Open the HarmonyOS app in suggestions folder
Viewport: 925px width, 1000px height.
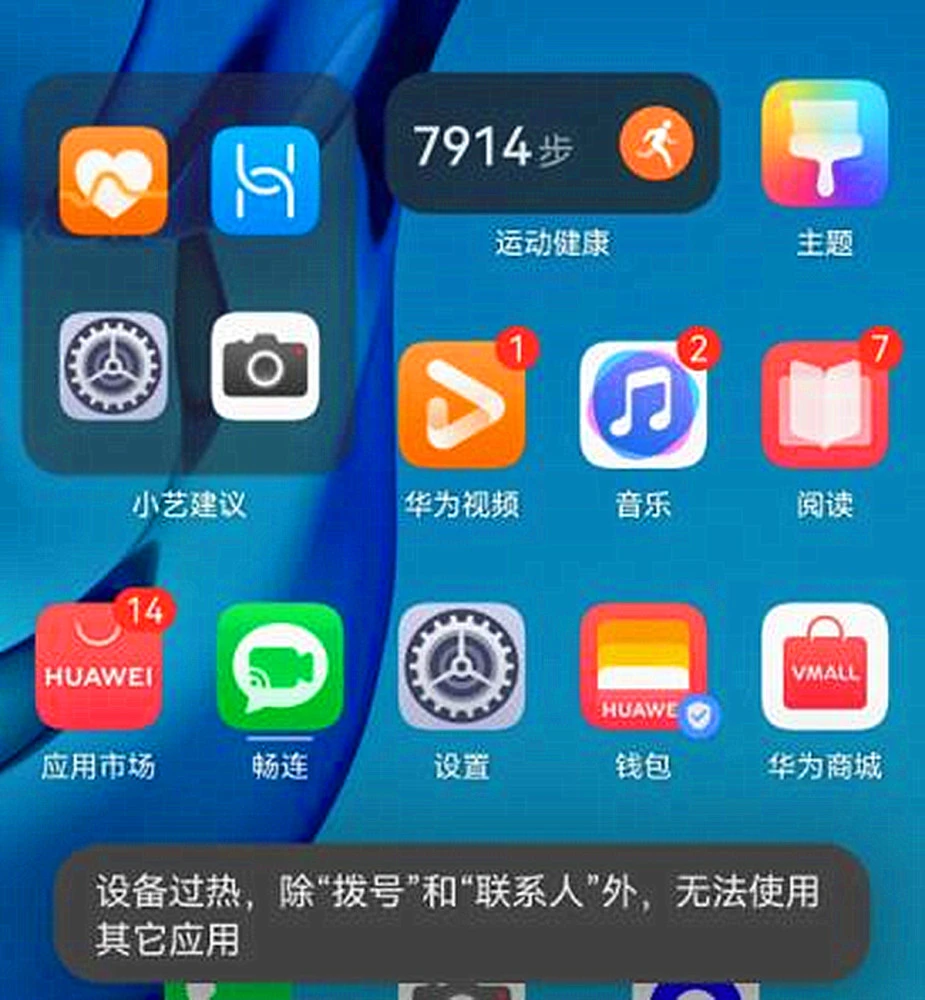(x=265, y=181)
